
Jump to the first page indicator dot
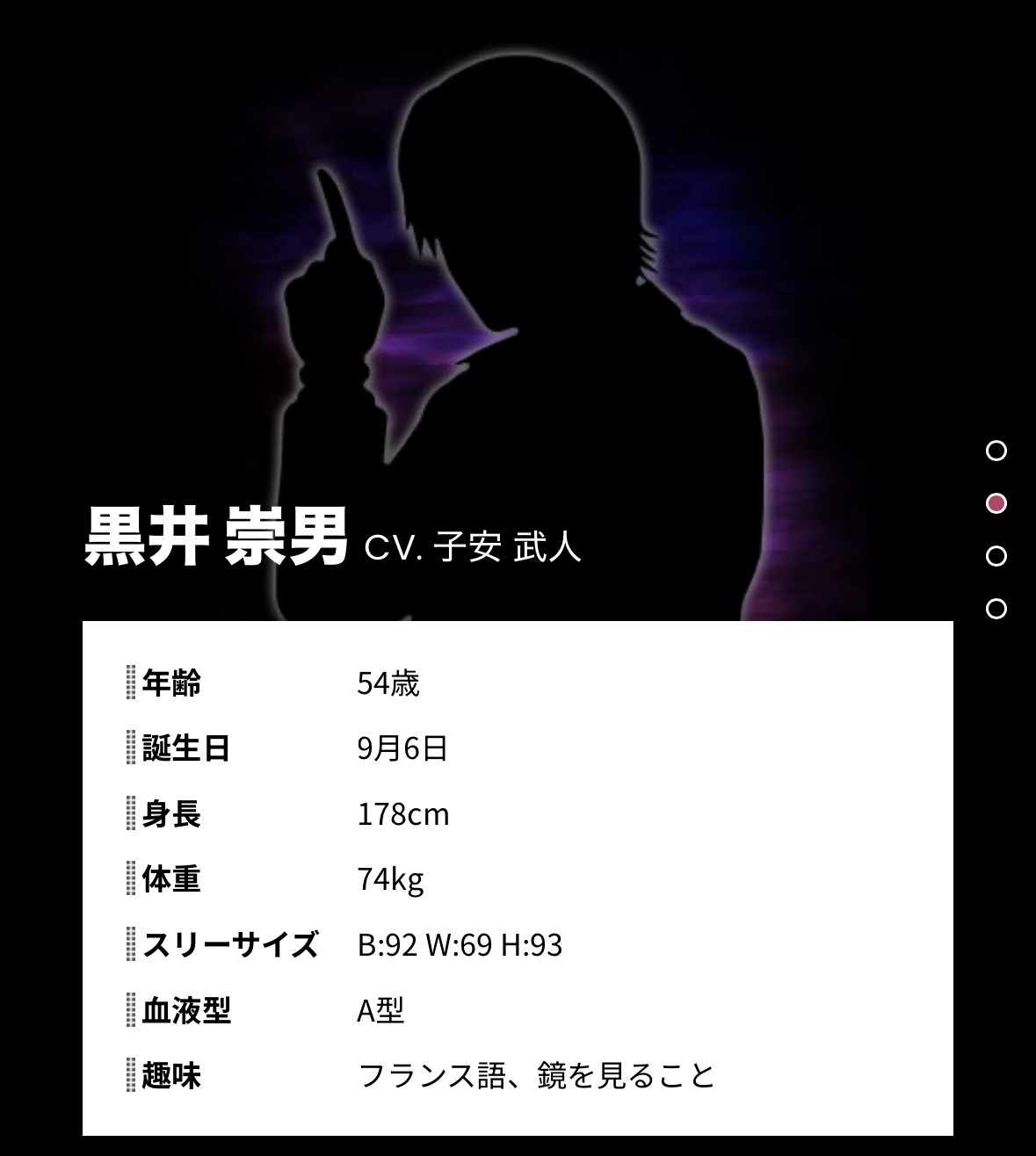click(996, 451)
